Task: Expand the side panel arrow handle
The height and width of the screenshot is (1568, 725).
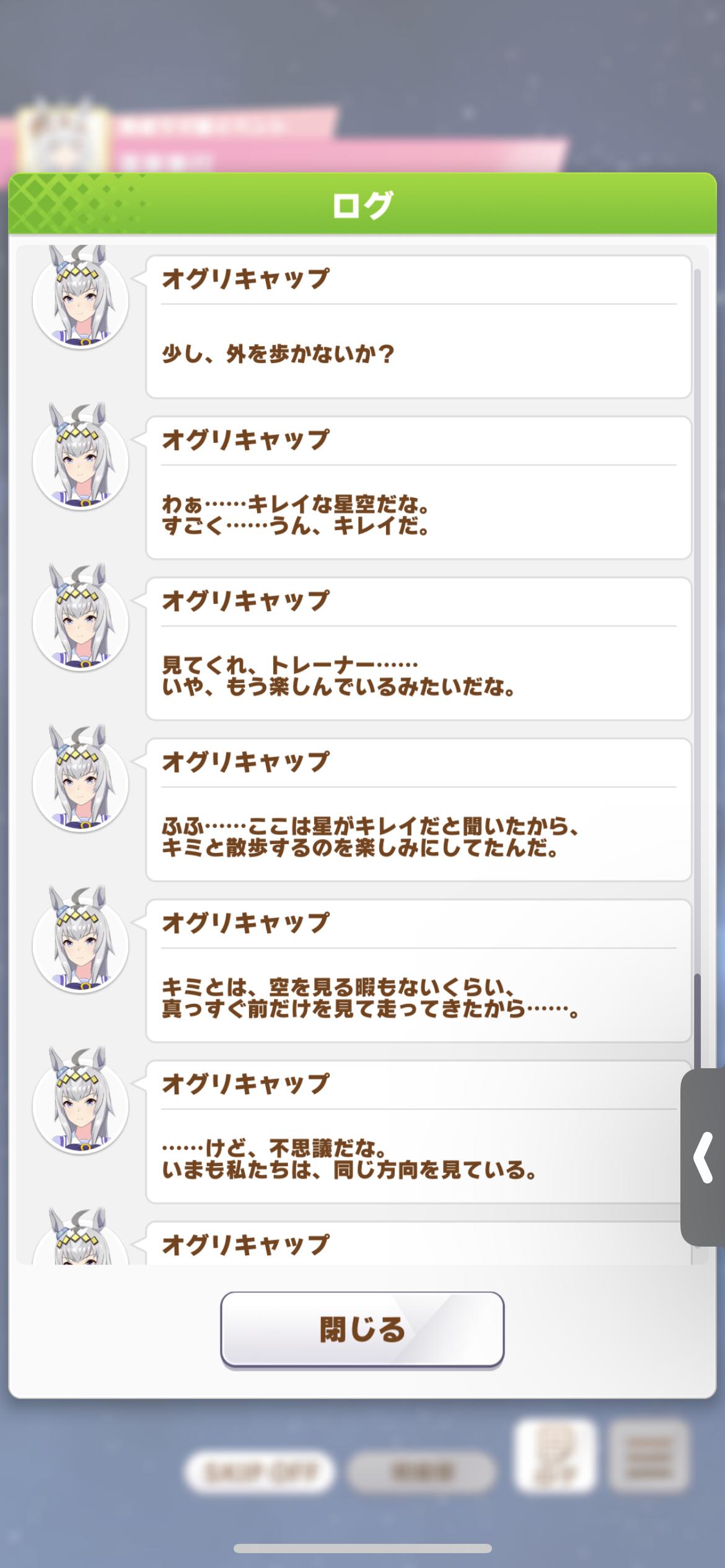Action: 703,1157
